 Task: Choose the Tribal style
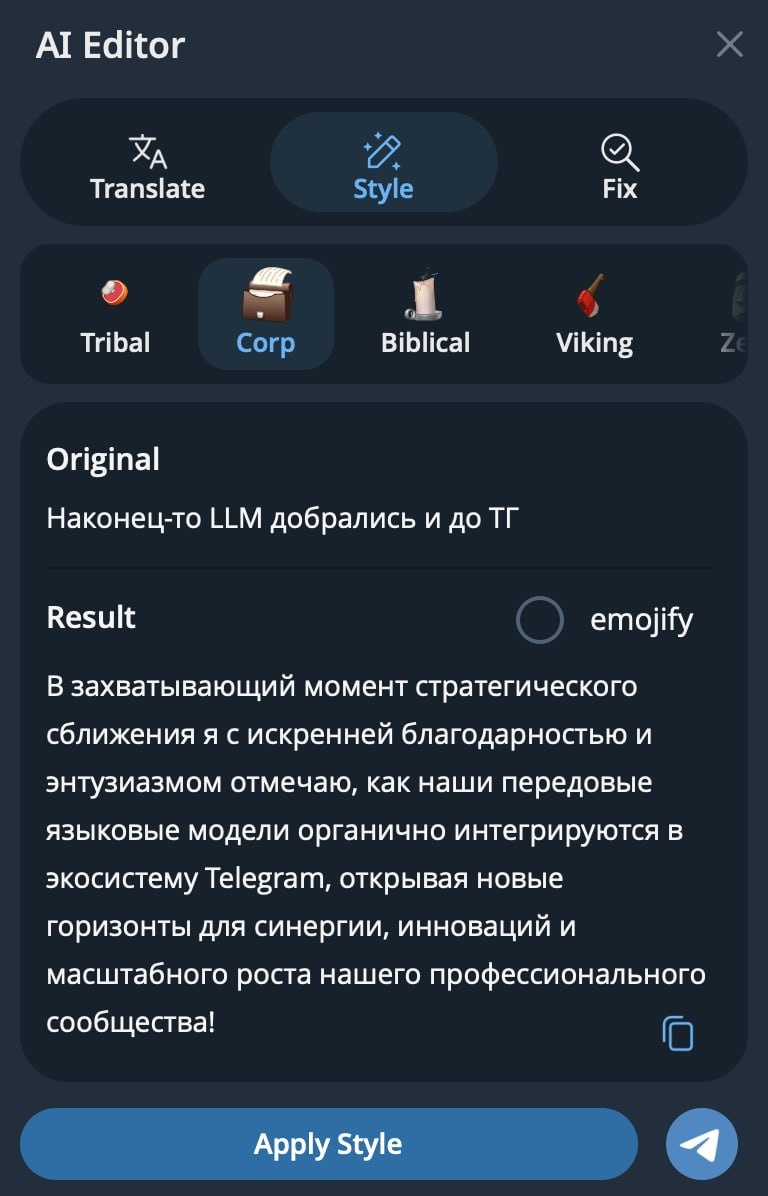click(115, 315)
